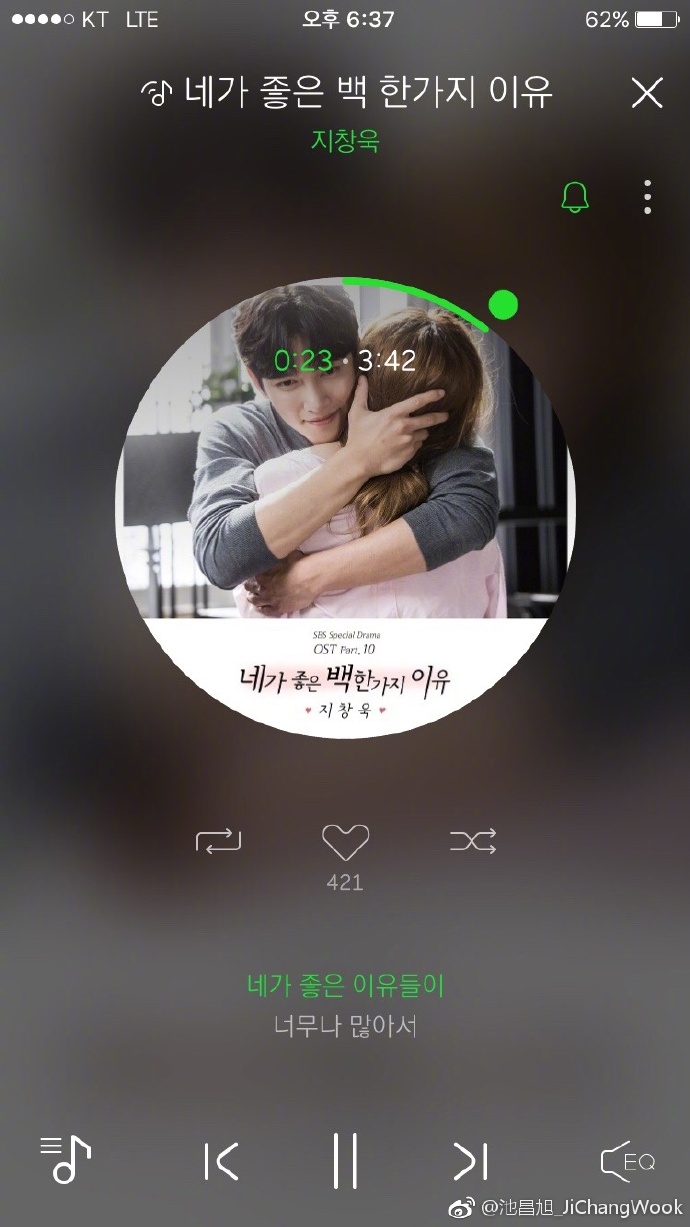The image size is (690, 1227).
Task: Open the three-dot overflow menu
Action: 648,197
